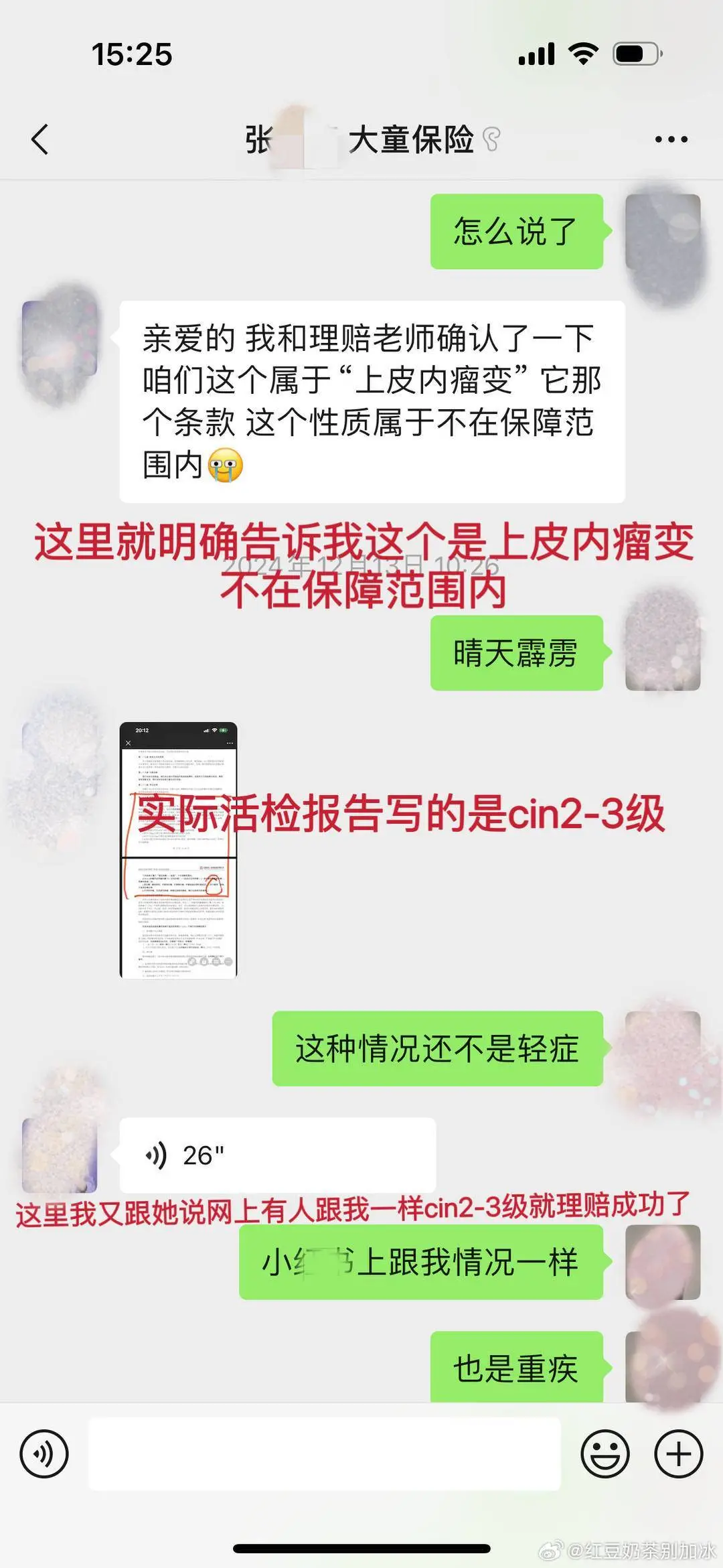Tap the message text field
Screen dimensions: 723x1568
[x=324, y=1454]
